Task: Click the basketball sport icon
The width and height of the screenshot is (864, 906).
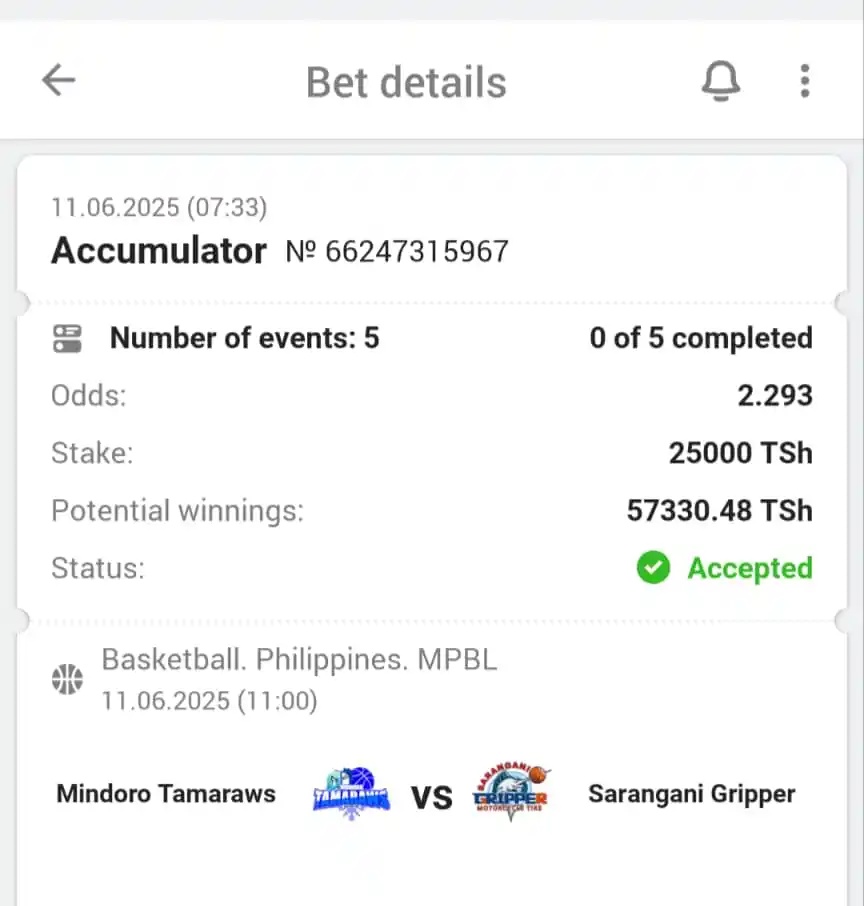Action: pyautogui.click(x=66, y=679)
